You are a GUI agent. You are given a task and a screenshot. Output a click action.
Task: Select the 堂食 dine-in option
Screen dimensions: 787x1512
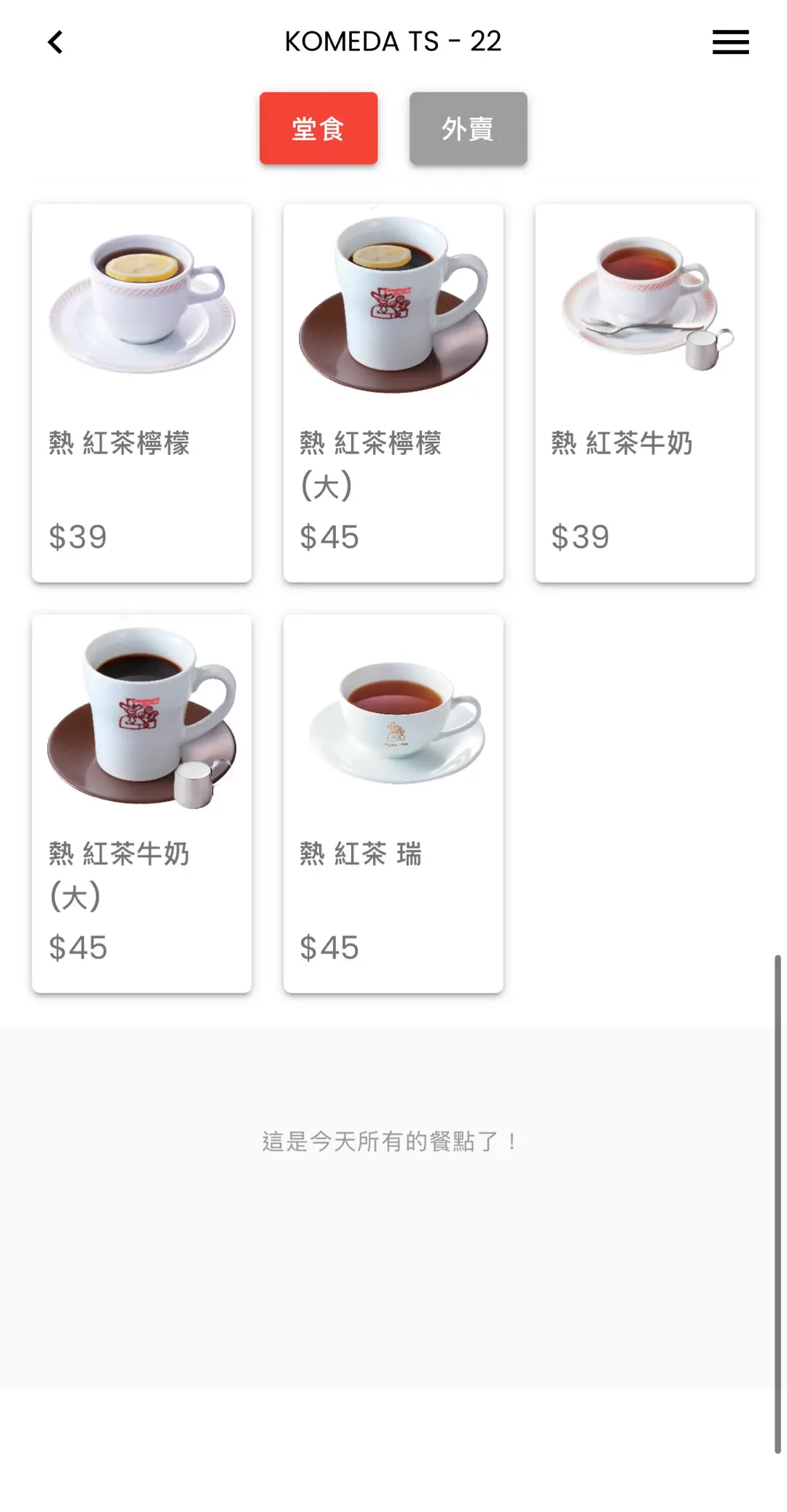point(318,128)
